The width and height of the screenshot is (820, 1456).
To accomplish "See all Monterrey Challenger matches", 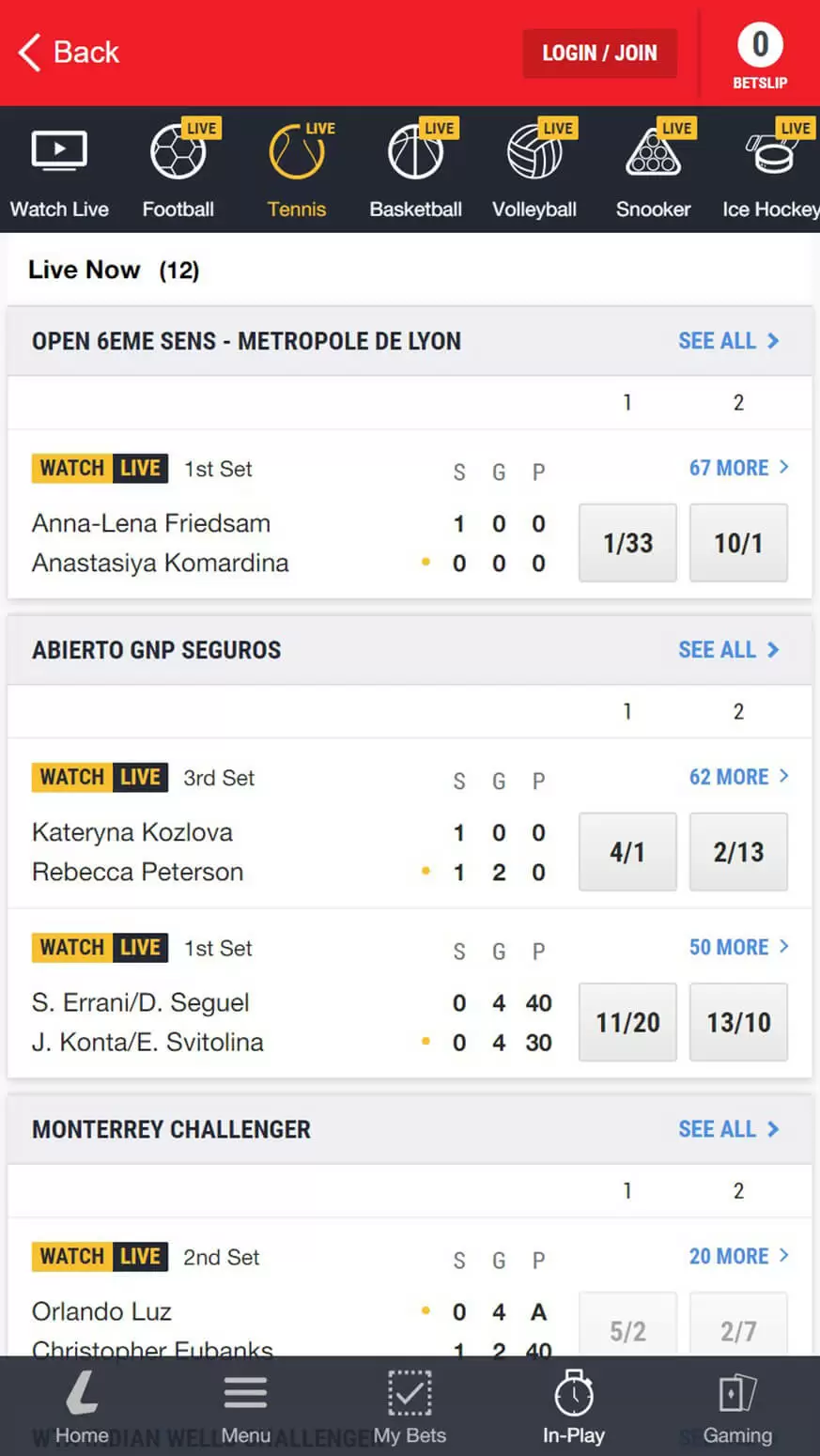I will coord(728,1129).
